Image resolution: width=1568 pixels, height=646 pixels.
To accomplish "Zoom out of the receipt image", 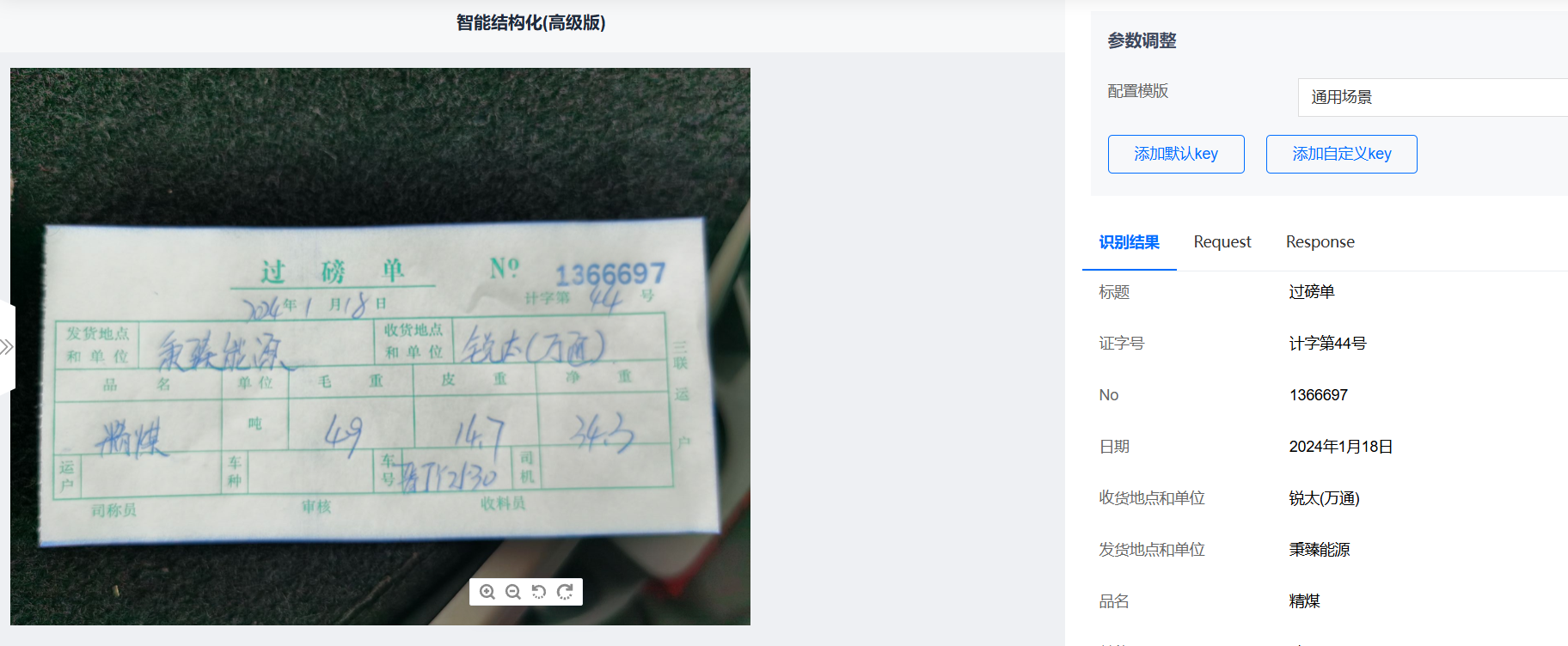I will (513, 592).
